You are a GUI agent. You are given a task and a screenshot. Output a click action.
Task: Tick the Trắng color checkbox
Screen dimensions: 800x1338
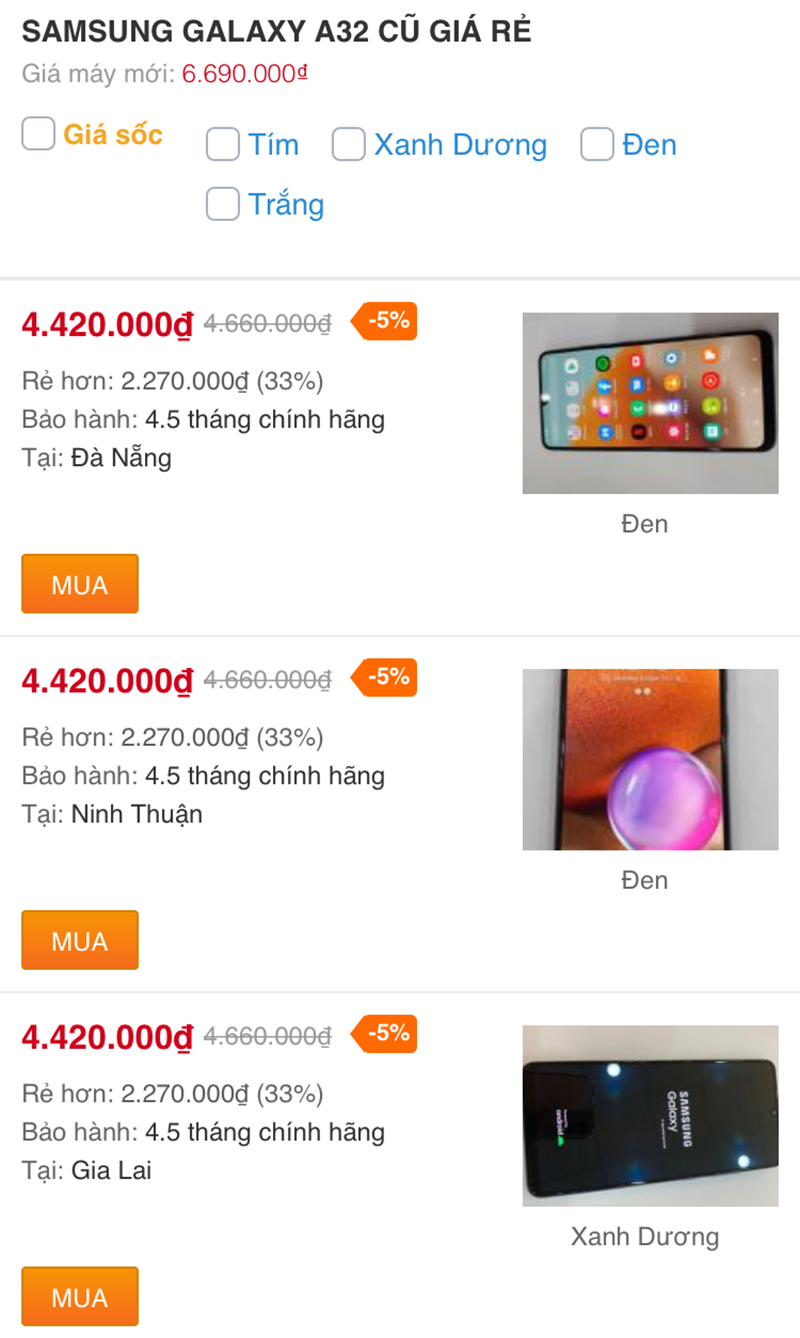pyautogui.click(x=223, y=204)
